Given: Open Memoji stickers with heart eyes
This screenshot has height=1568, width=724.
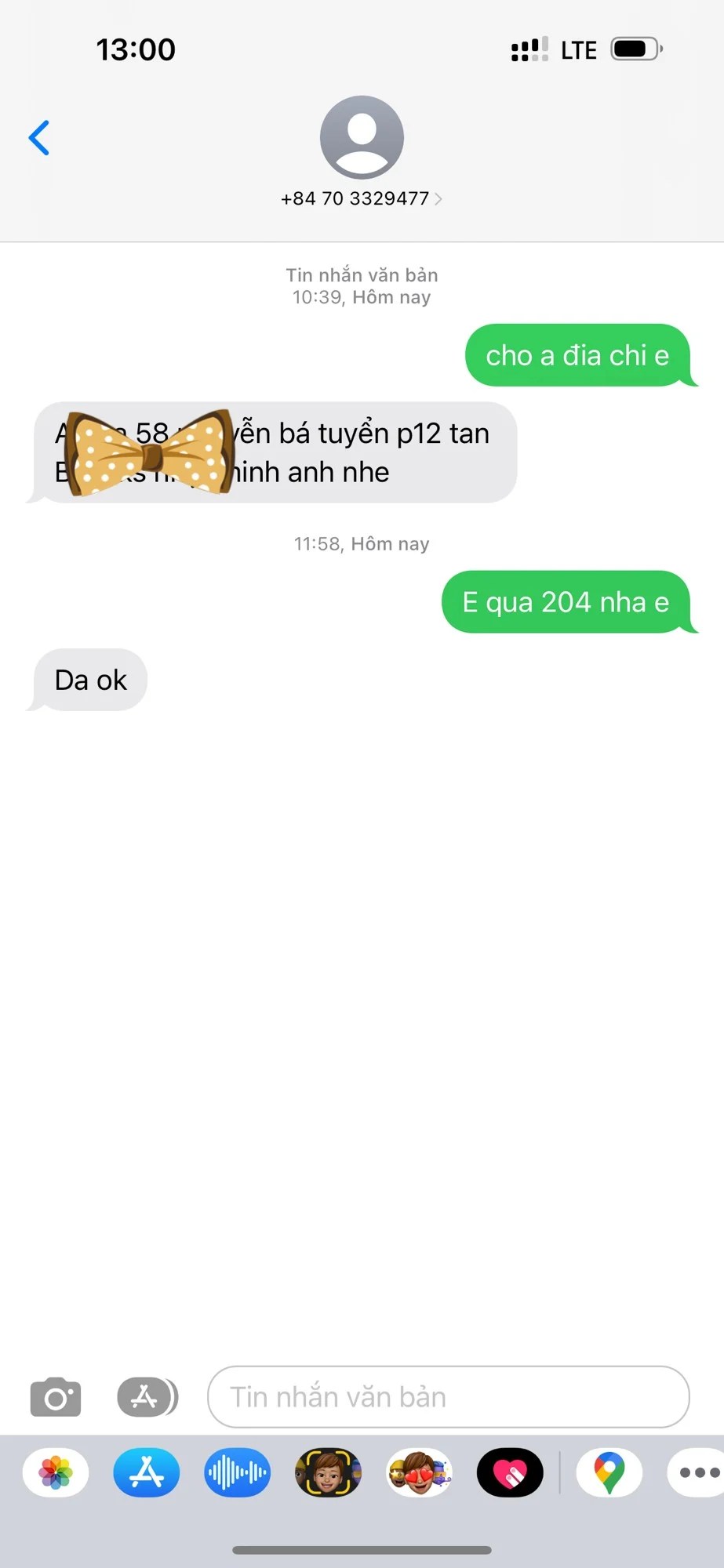Looking at the screenshot, I should point(419,1472).
